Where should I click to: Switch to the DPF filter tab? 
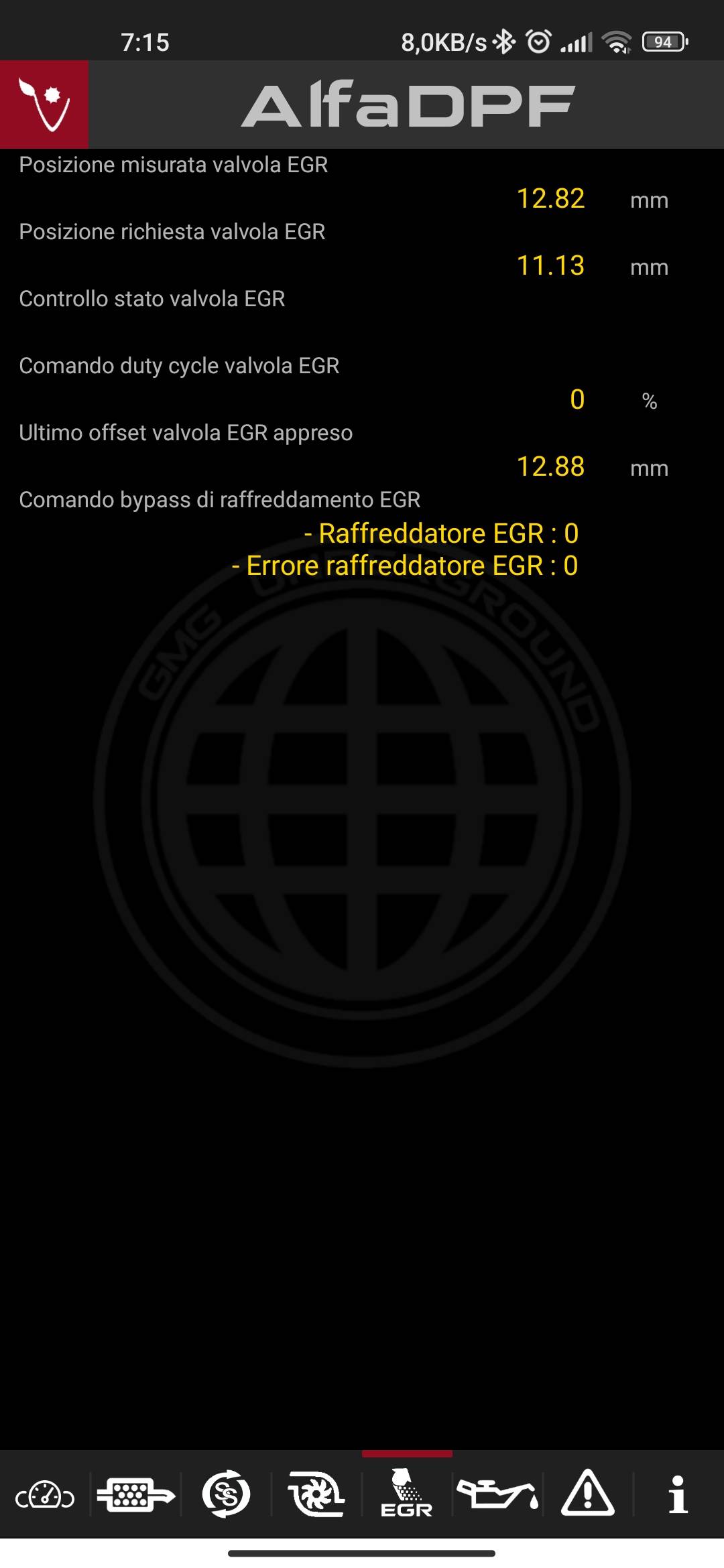[x=135, y=1494]
